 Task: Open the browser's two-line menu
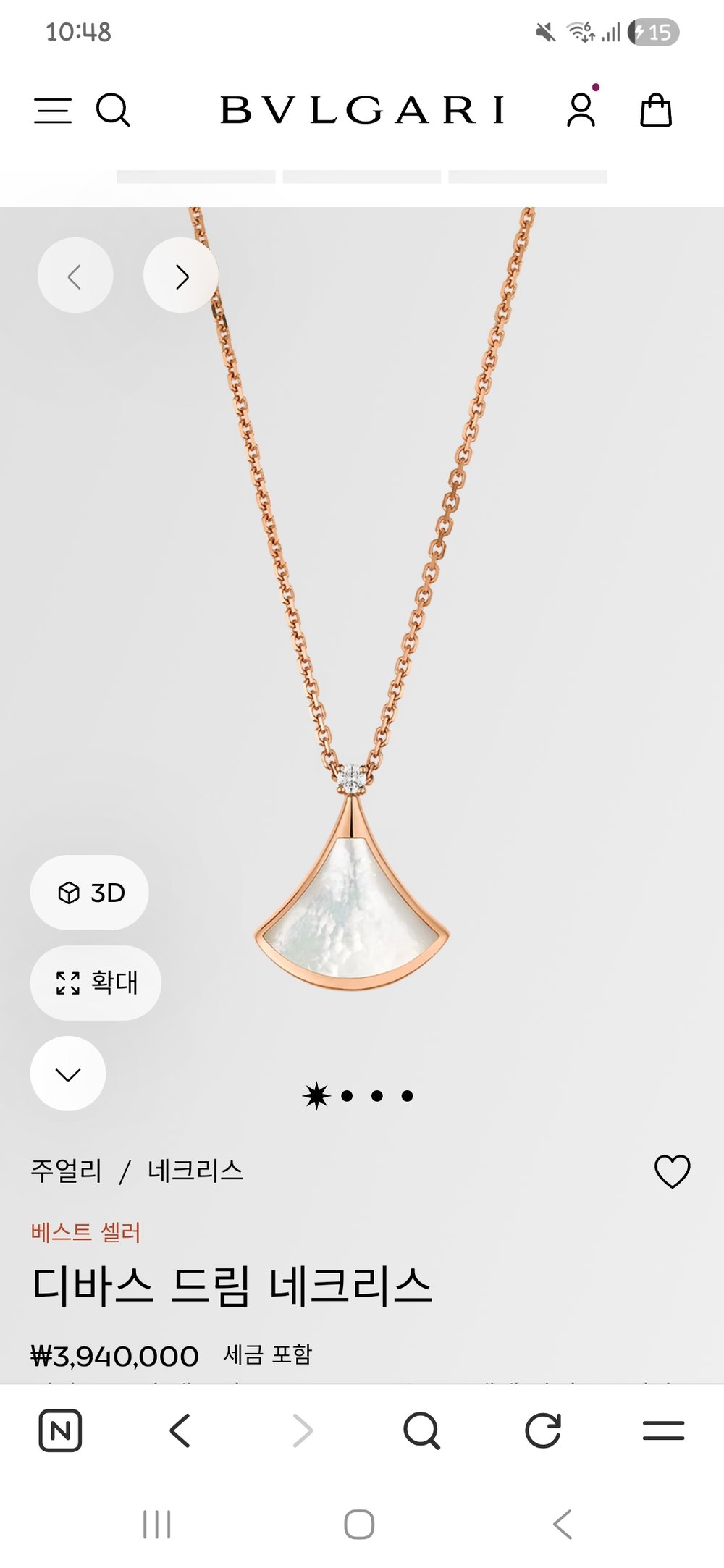tap(663, 1430)
